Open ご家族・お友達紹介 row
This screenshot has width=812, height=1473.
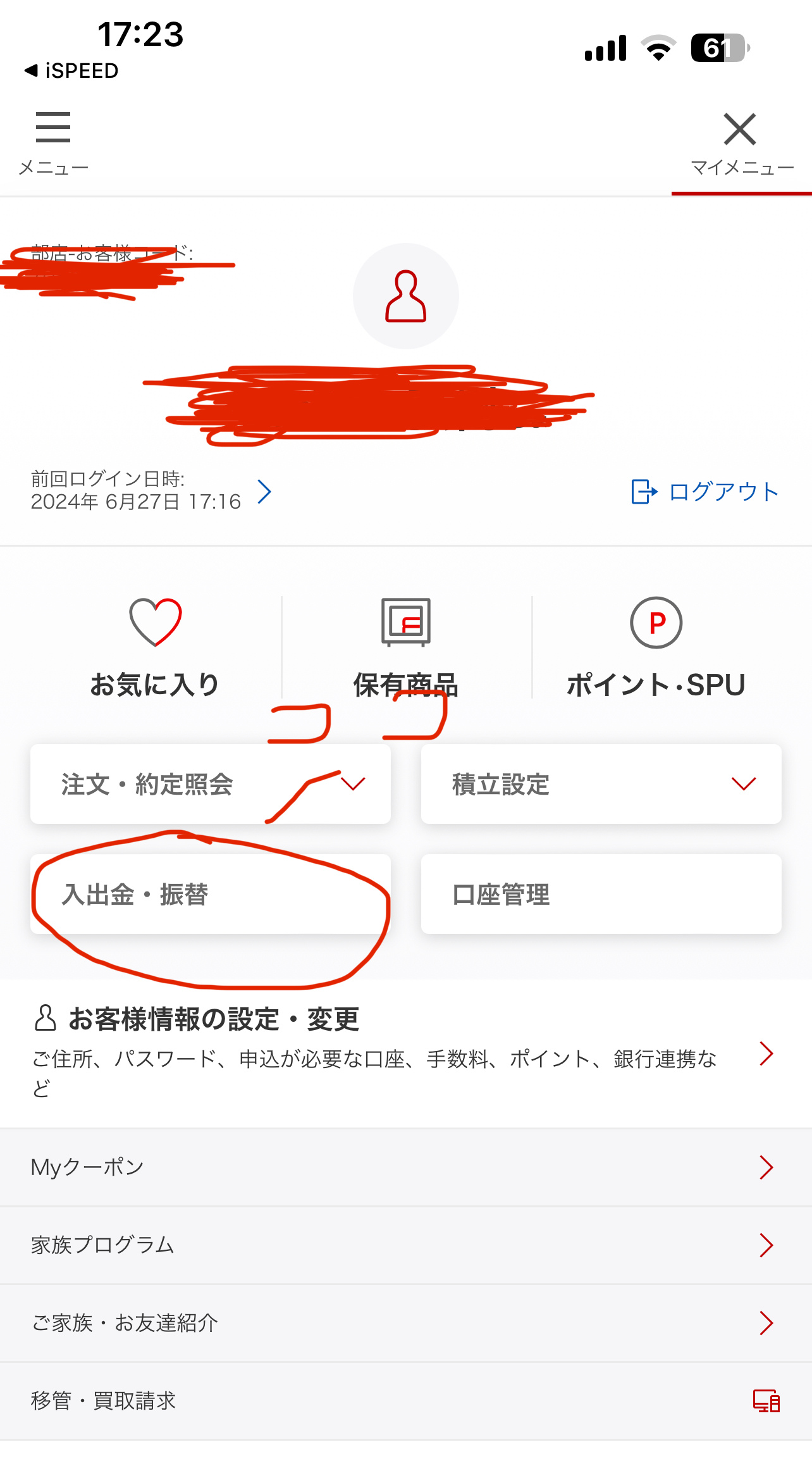406,1323
